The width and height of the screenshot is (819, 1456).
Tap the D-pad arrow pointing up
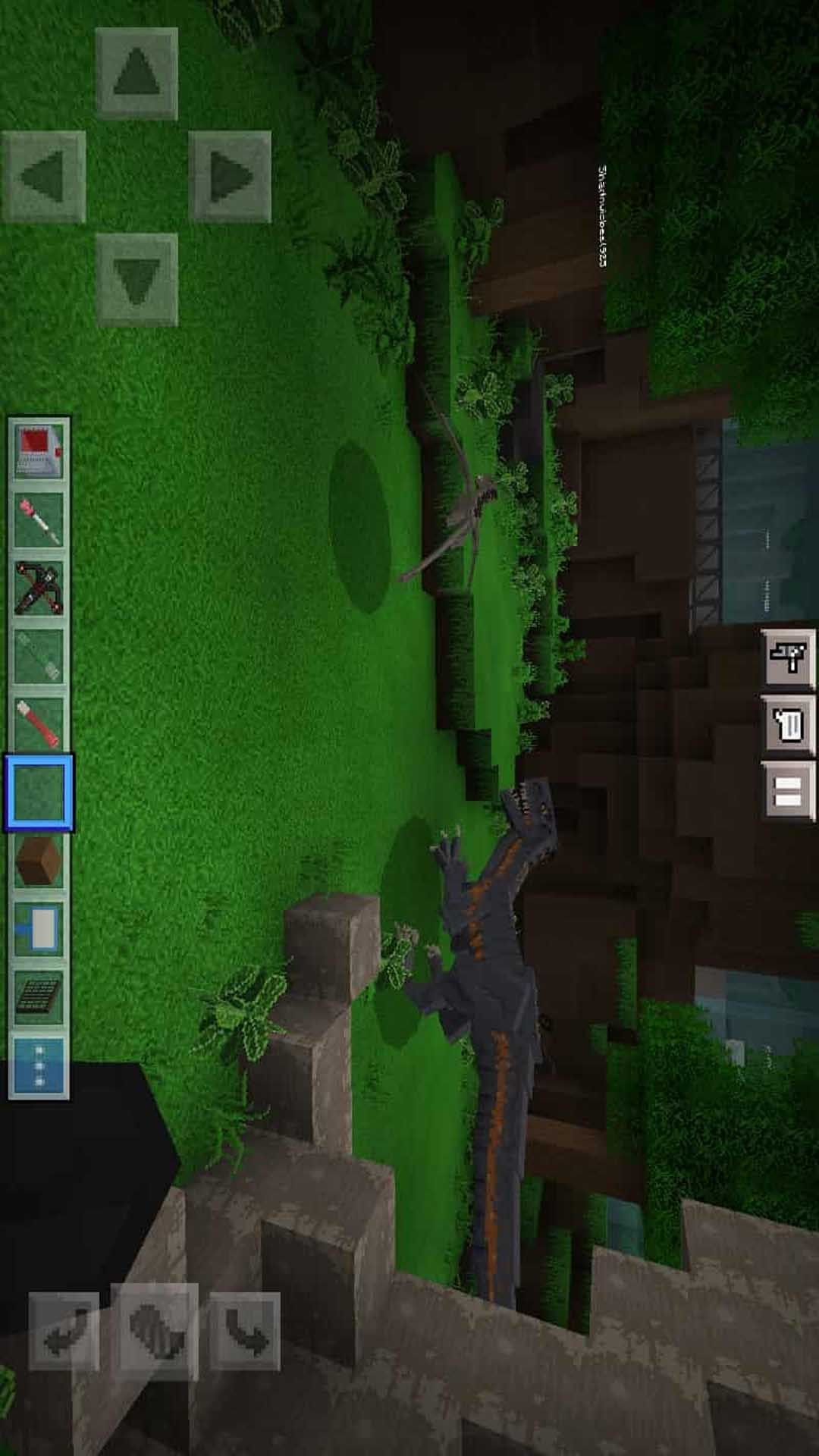pos(137,74)
